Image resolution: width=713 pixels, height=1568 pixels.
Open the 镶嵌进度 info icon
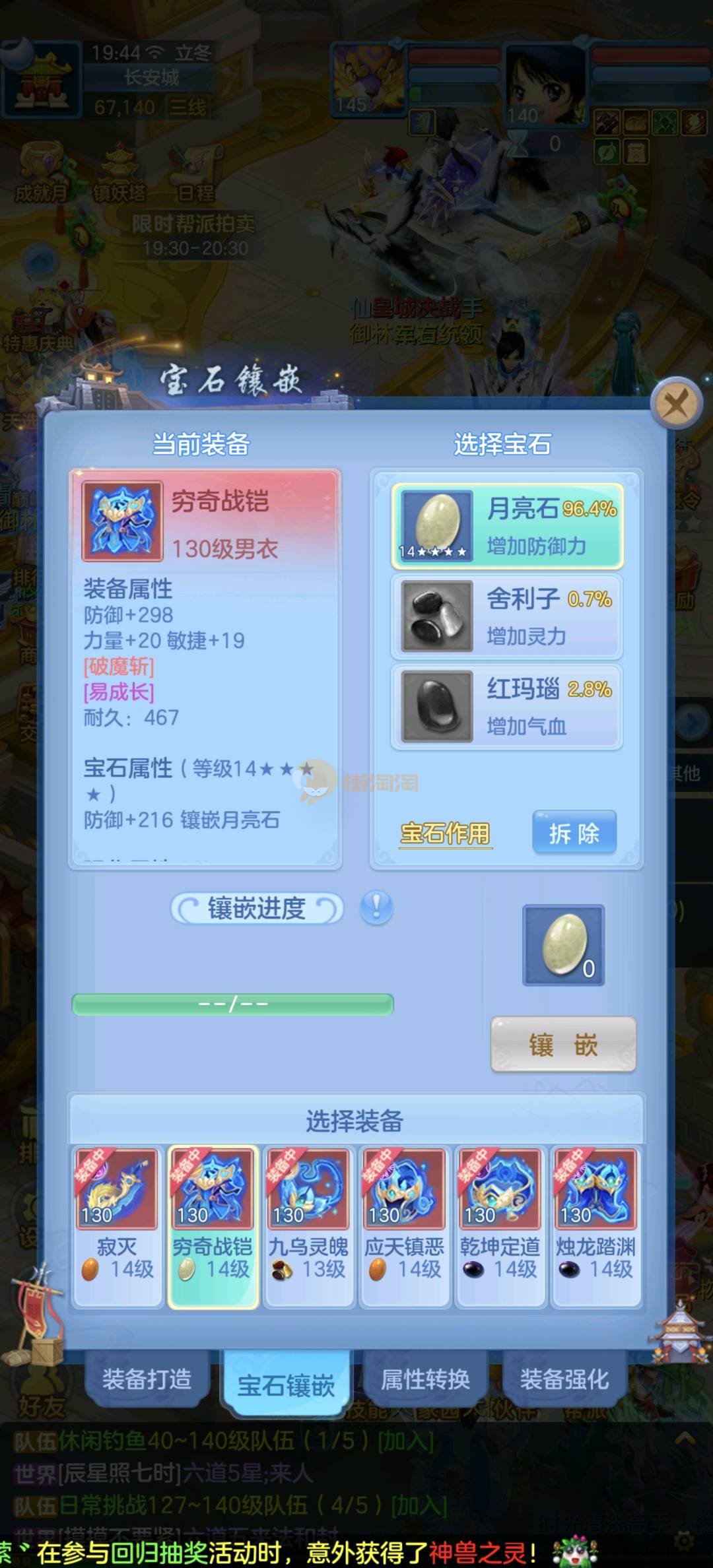[376, 907]
